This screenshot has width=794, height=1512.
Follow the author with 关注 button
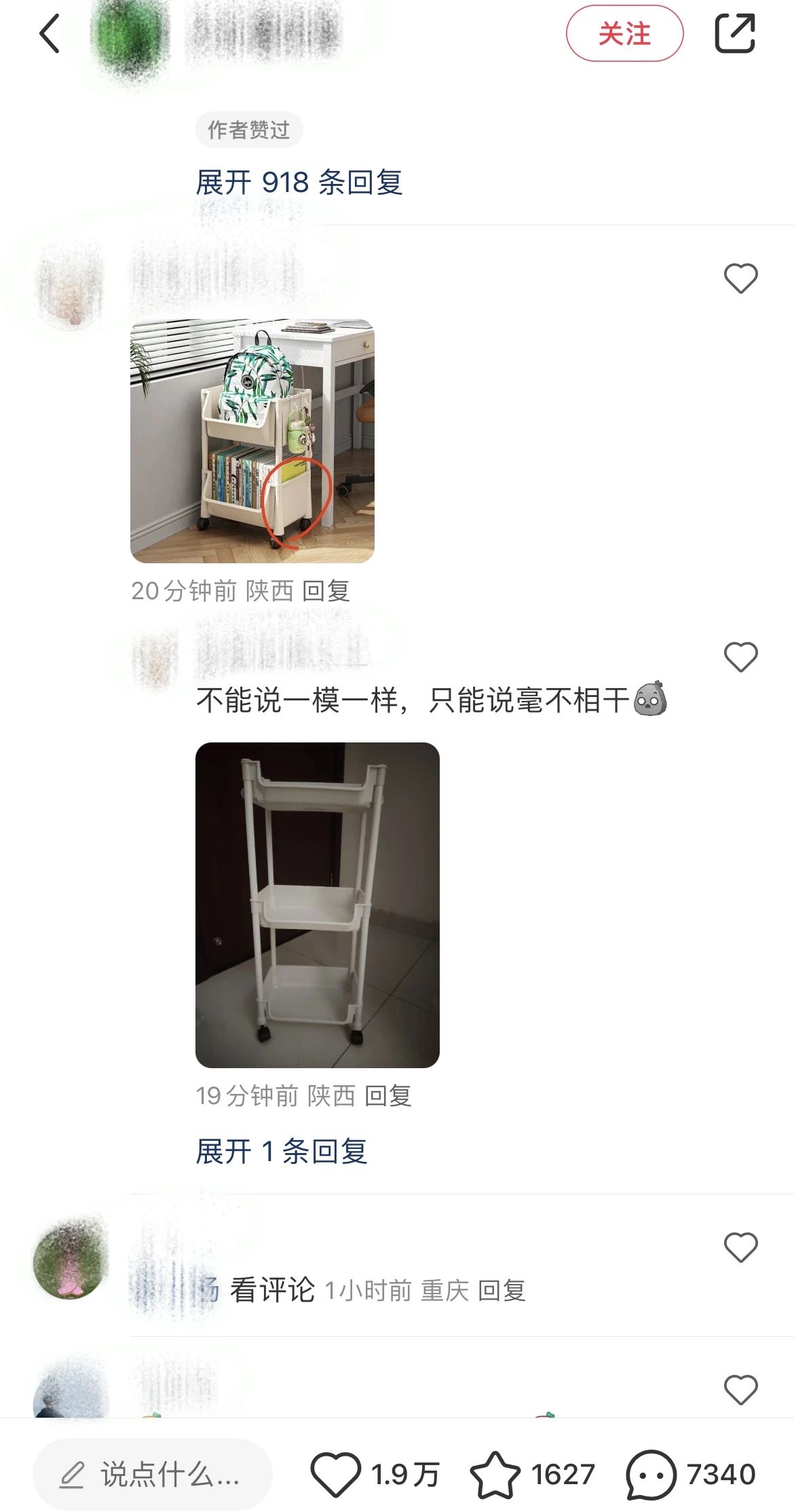click(624, 33)
